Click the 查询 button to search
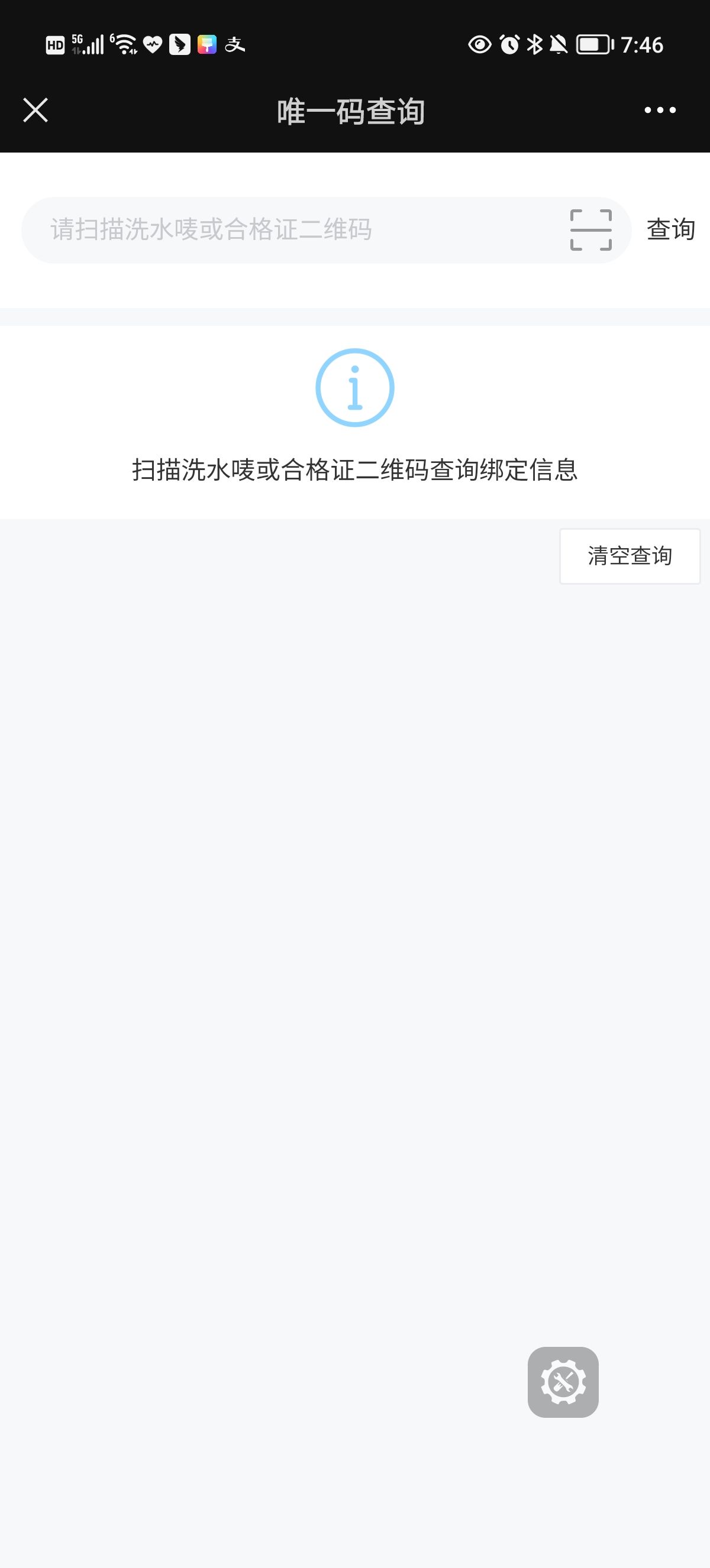Viewport: 710px width, 1568px height. 670,230
